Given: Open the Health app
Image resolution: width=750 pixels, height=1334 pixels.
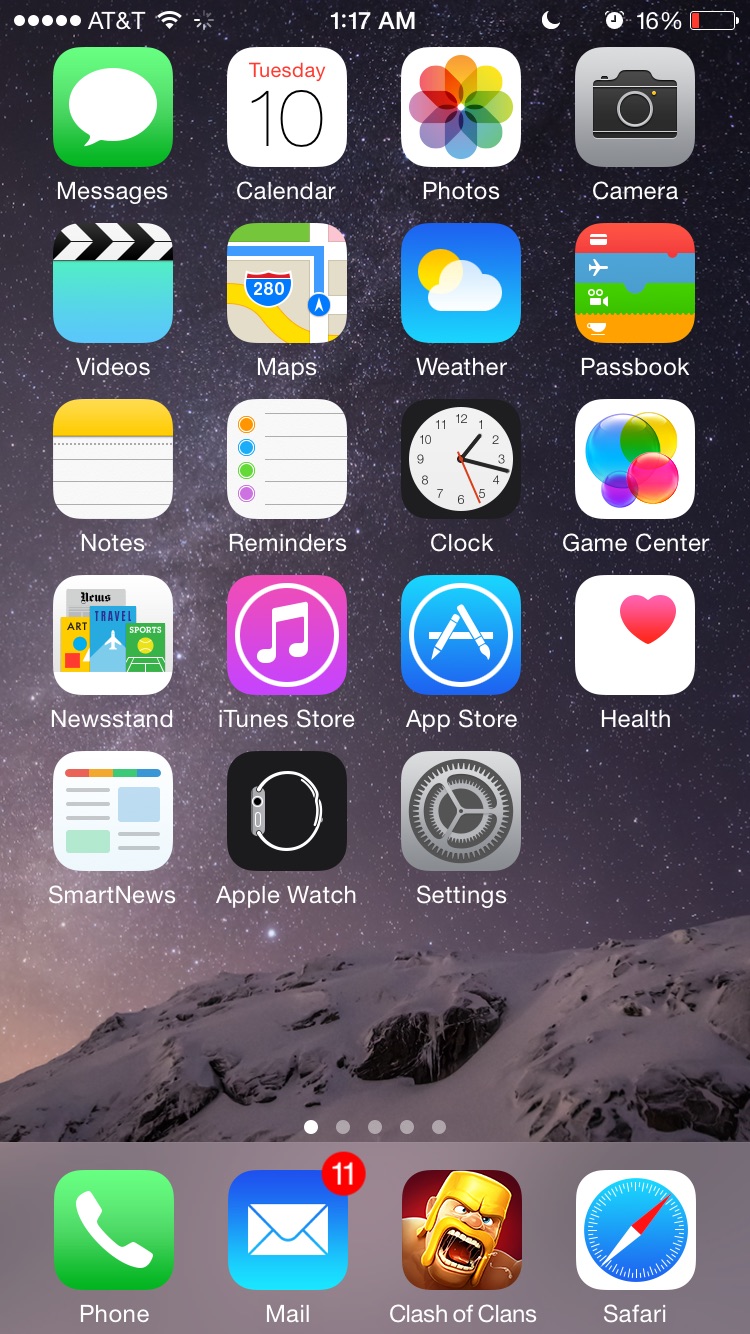Looking at the screenshot, I should click(x=635, y=635).
